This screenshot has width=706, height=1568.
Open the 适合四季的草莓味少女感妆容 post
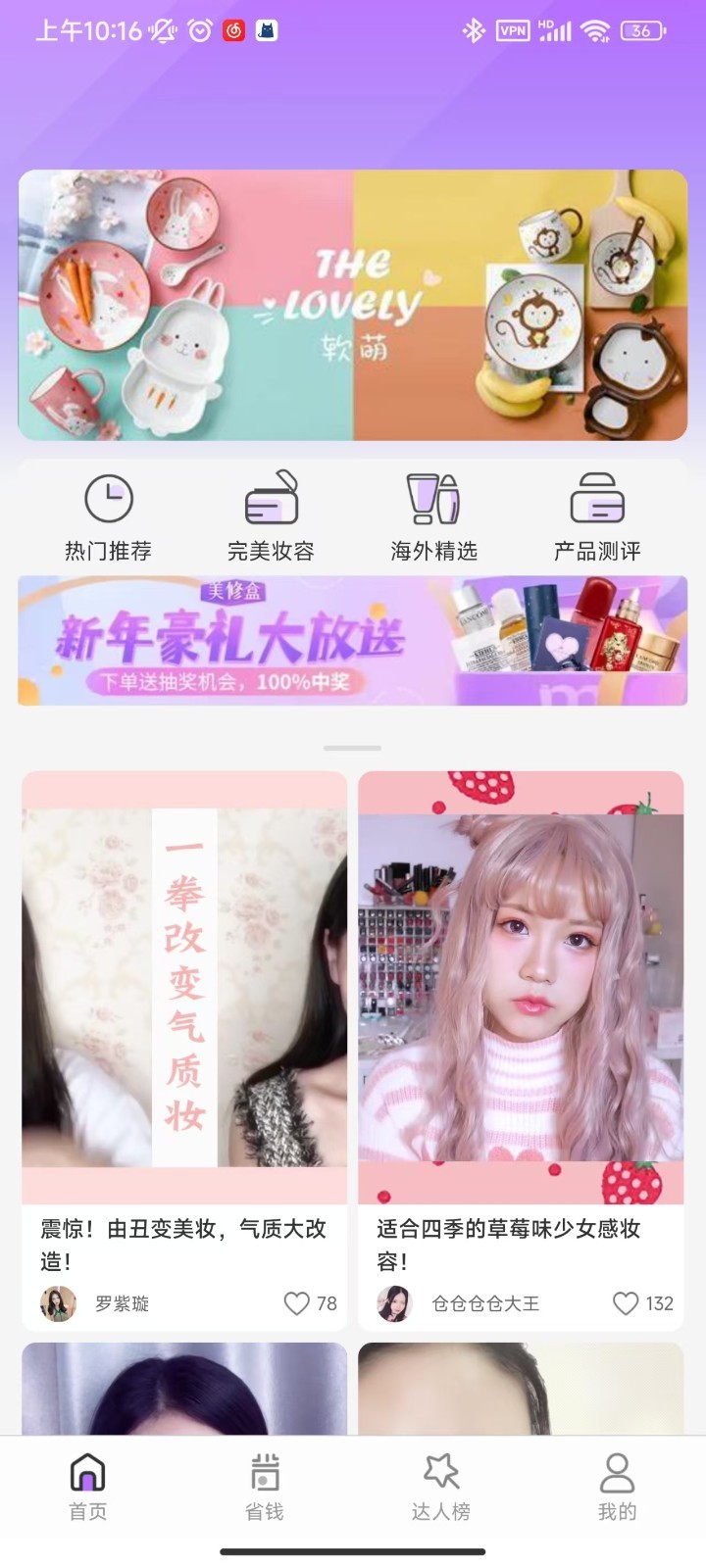click(521, 989)
